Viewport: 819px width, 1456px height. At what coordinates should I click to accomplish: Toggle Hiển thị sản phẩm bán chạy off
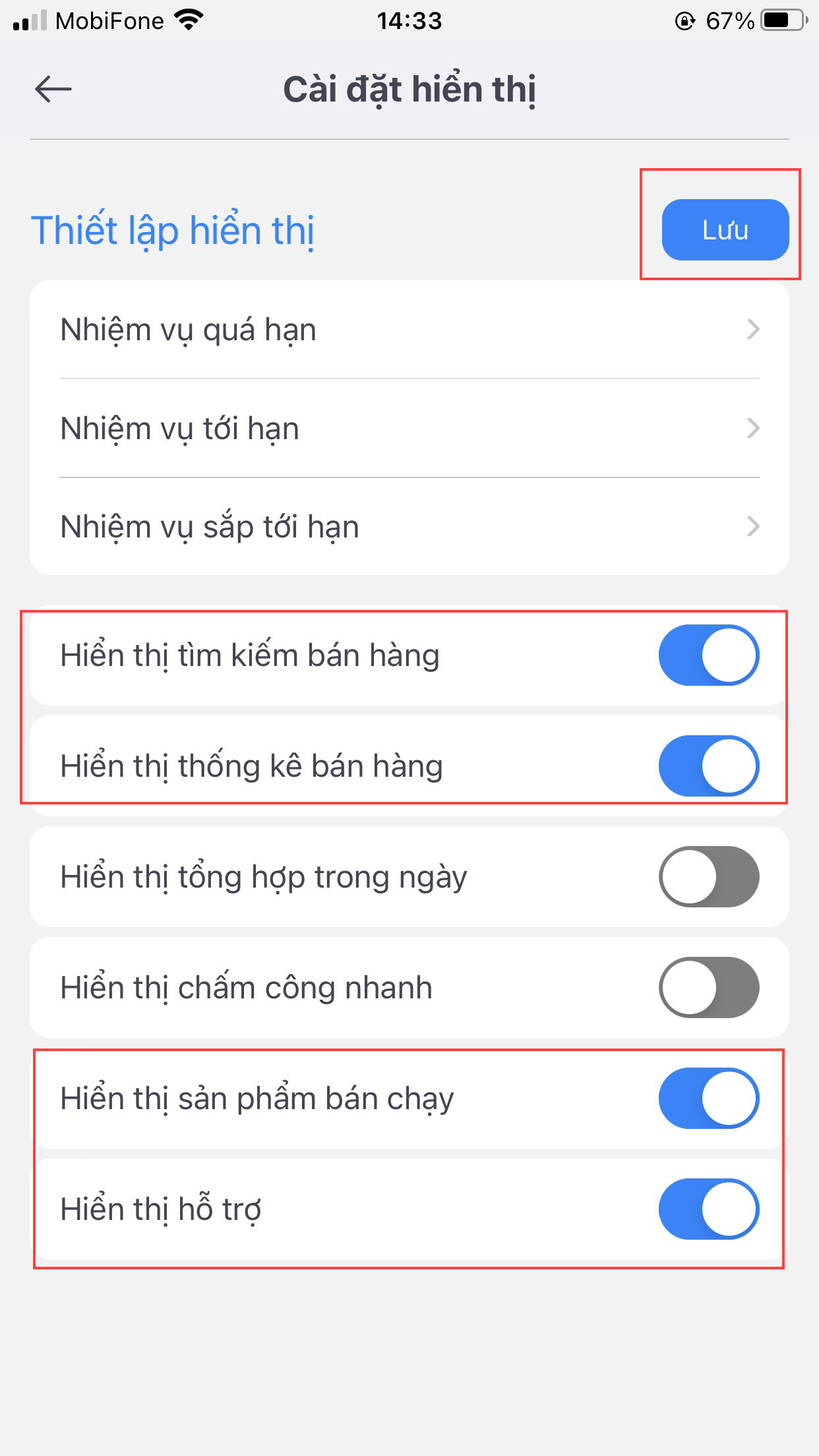tap(708, 1098)
